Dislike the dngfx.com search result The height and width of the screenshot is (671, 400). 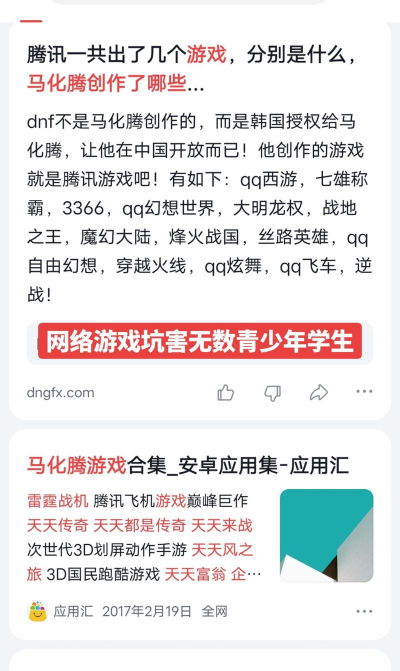273,392
